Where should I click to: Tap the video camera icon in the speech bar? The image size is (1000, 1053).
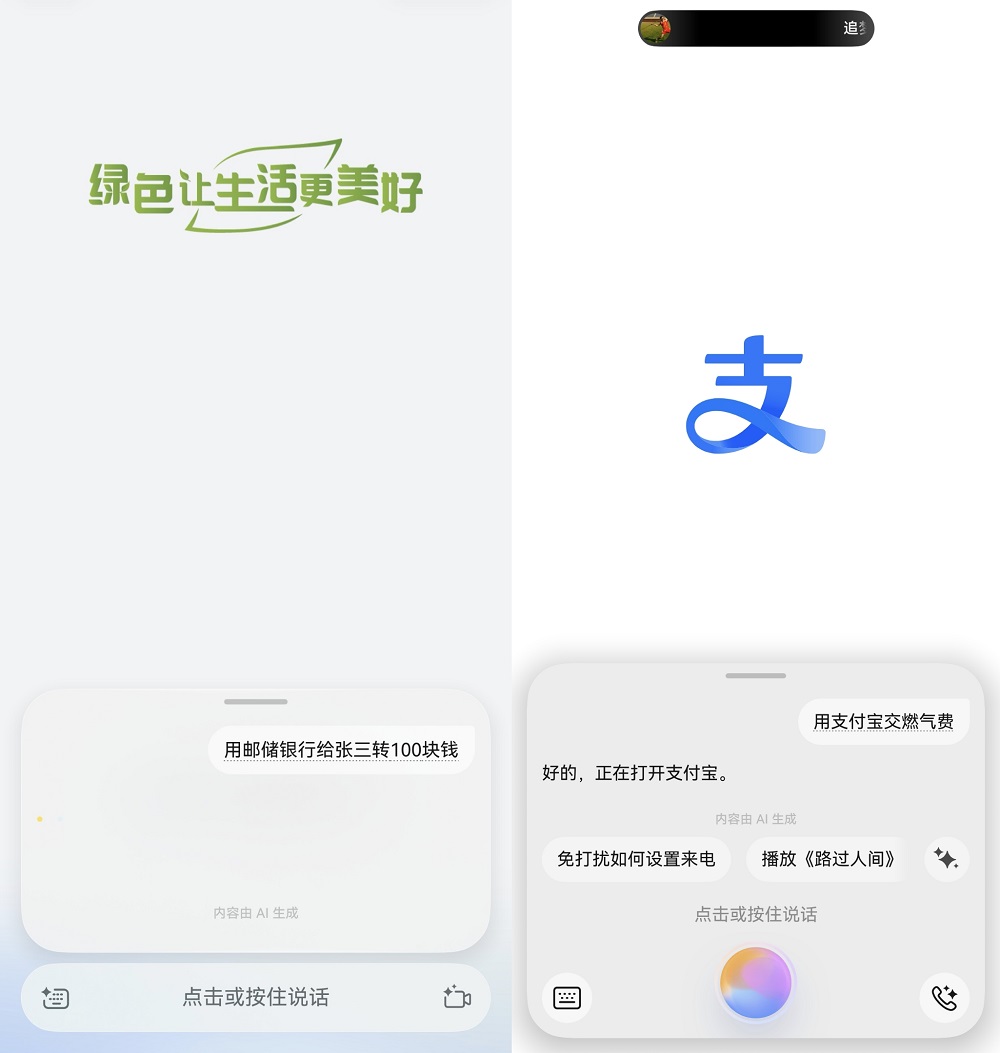click(x=457, y=997)
